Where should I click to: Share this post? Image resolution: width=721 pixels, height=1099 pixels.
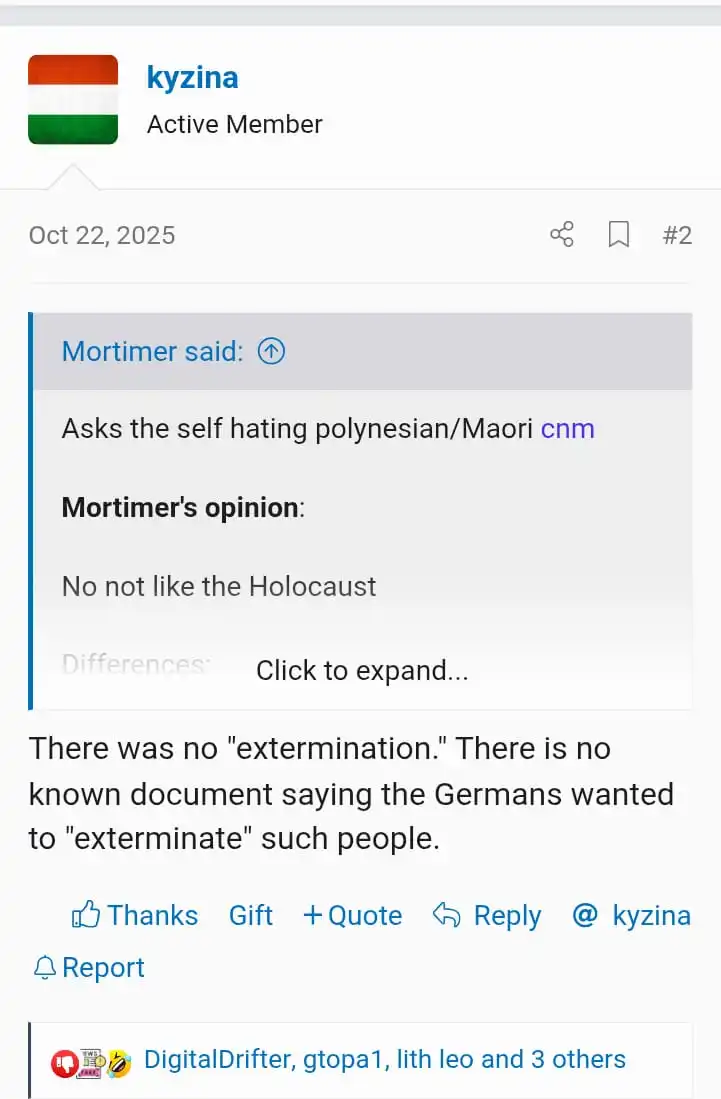click(x=562, y=235)
